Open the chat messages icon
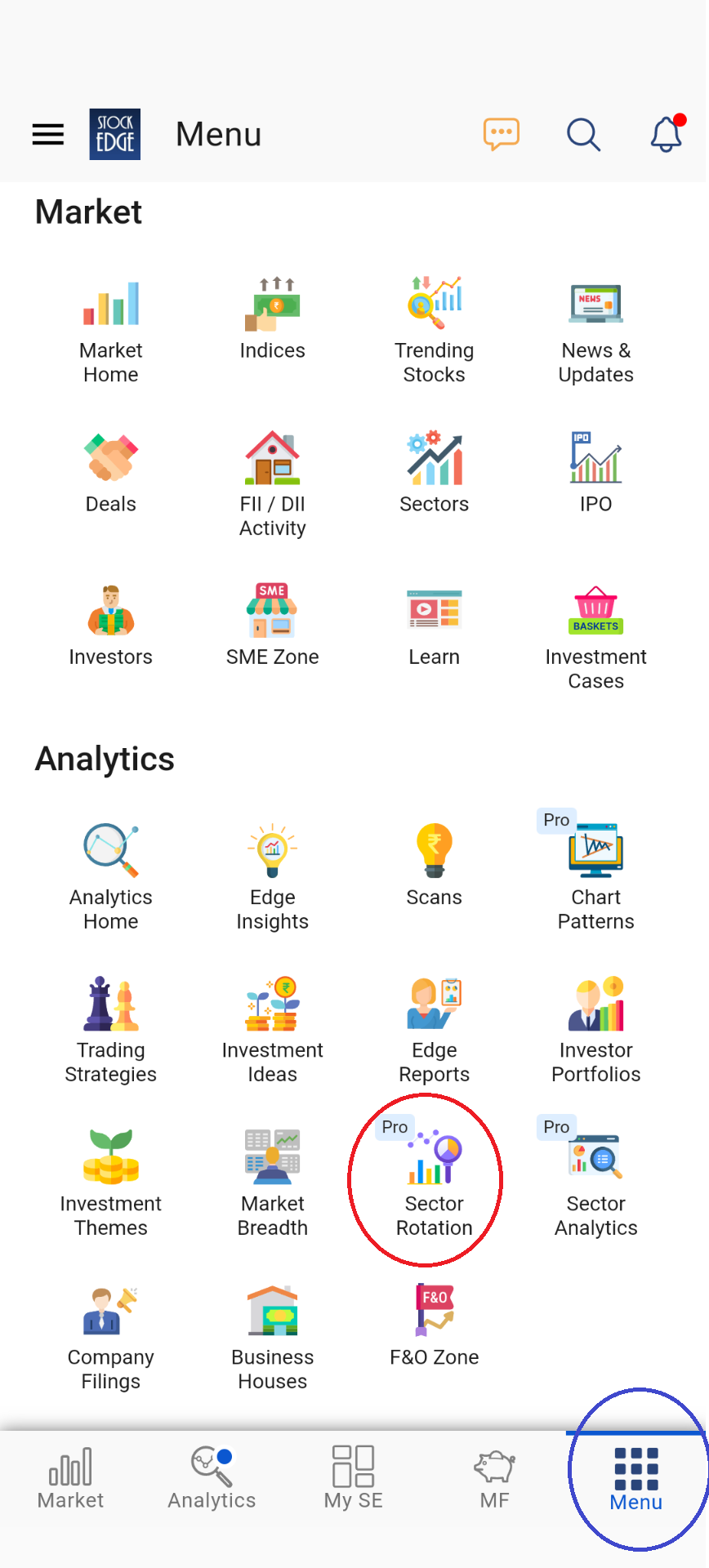709x1568 pixels. click(x=502, y=133)
